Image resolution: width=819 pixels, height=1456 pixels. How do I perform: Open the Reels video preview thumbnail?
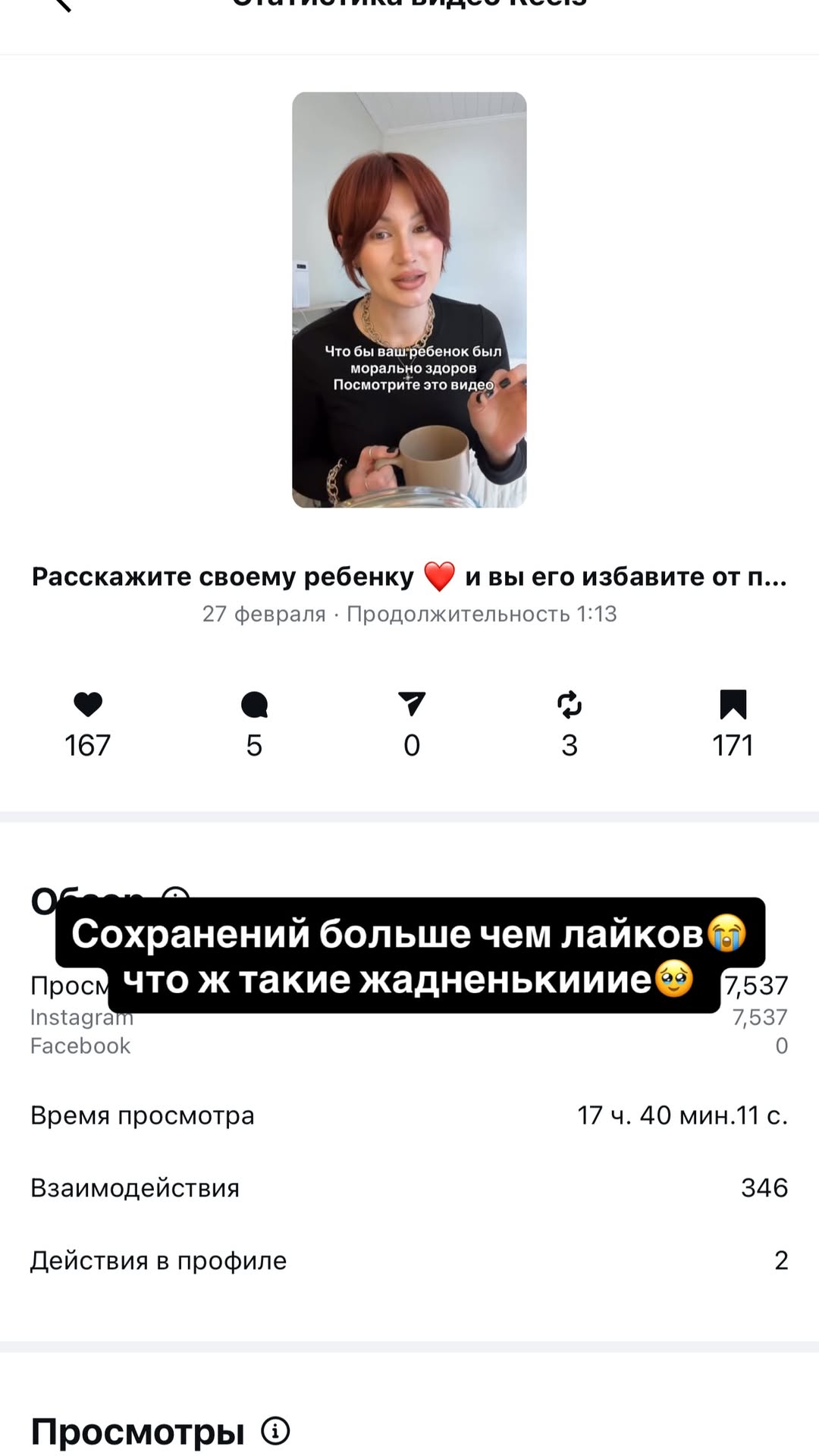[x=409, y=300]
